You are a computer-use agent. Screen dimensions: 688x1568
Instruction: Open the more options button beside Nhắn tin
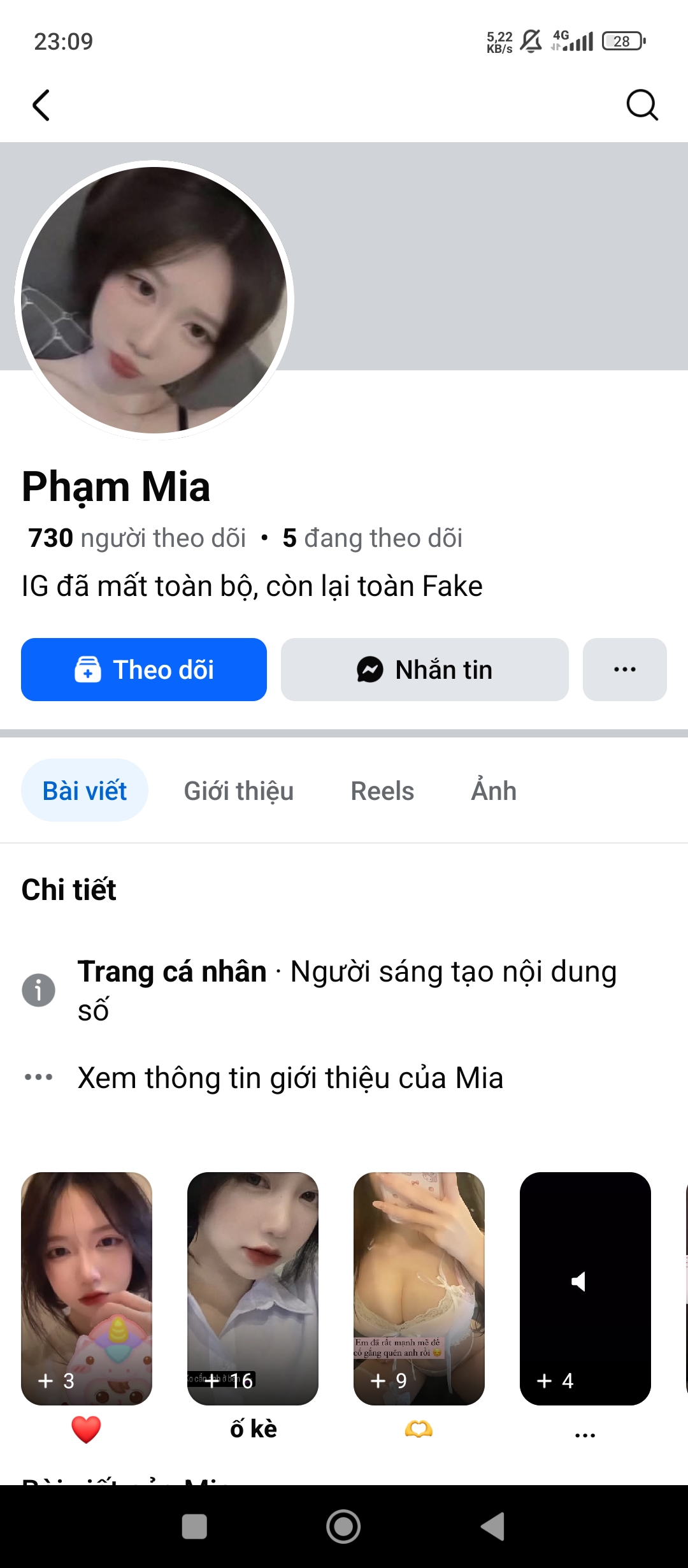point(624,670)
